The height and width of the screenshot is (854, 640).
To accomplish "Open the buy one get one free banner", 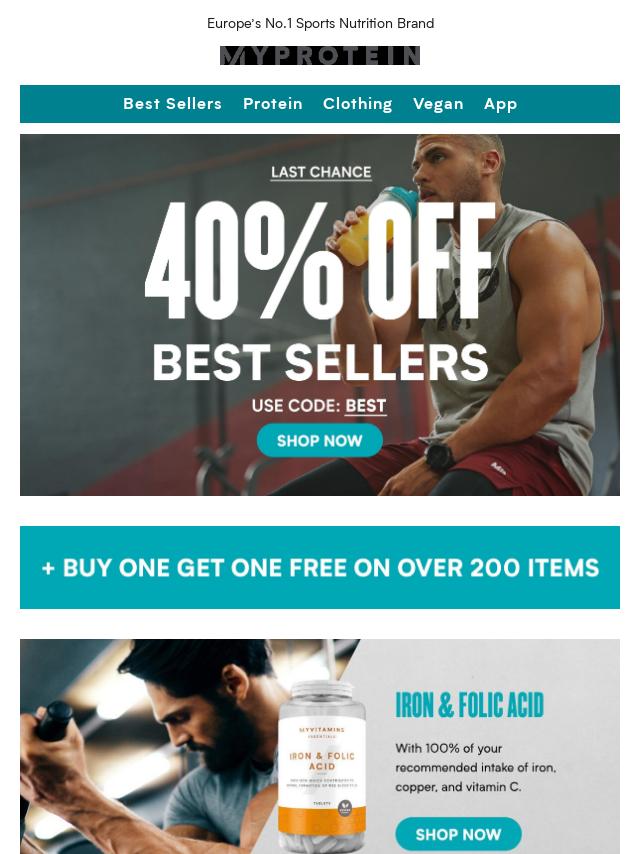I will (320, 567).
